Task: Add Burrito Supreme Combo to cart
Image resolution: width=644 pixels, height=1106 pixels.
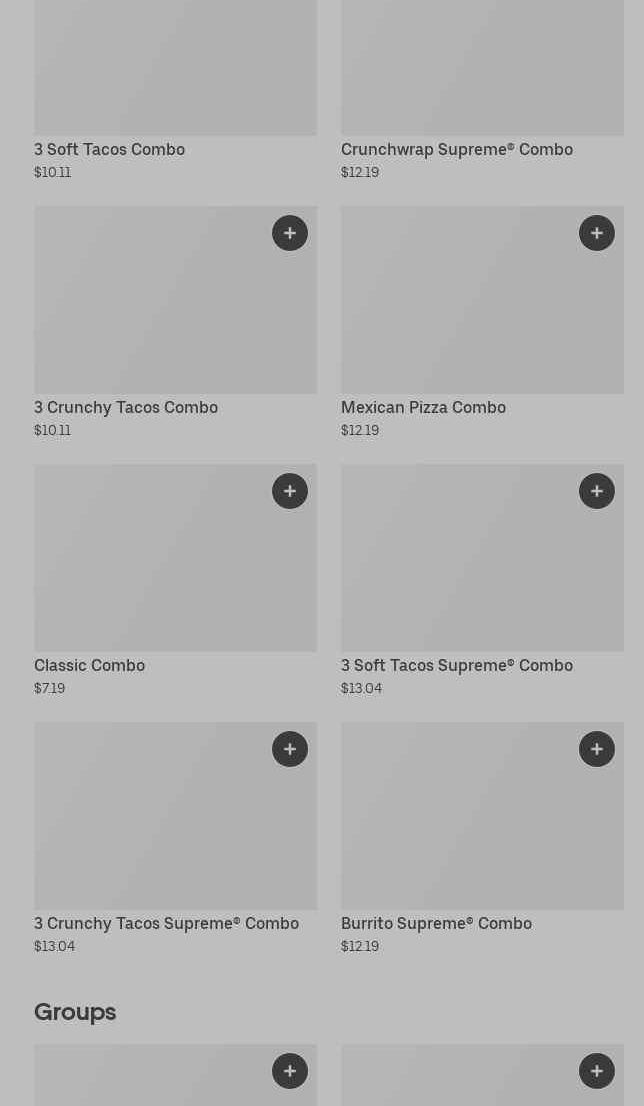Action: pyautogui.click(x=597, y=749)
